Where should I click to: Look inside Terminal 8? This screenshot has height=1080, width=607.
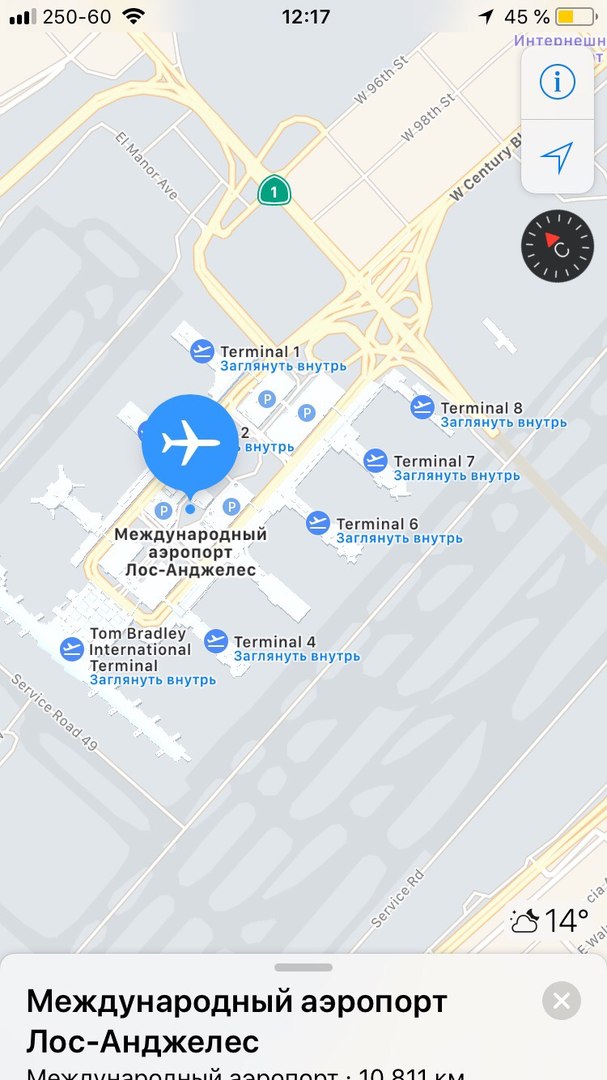pos(504,423)
